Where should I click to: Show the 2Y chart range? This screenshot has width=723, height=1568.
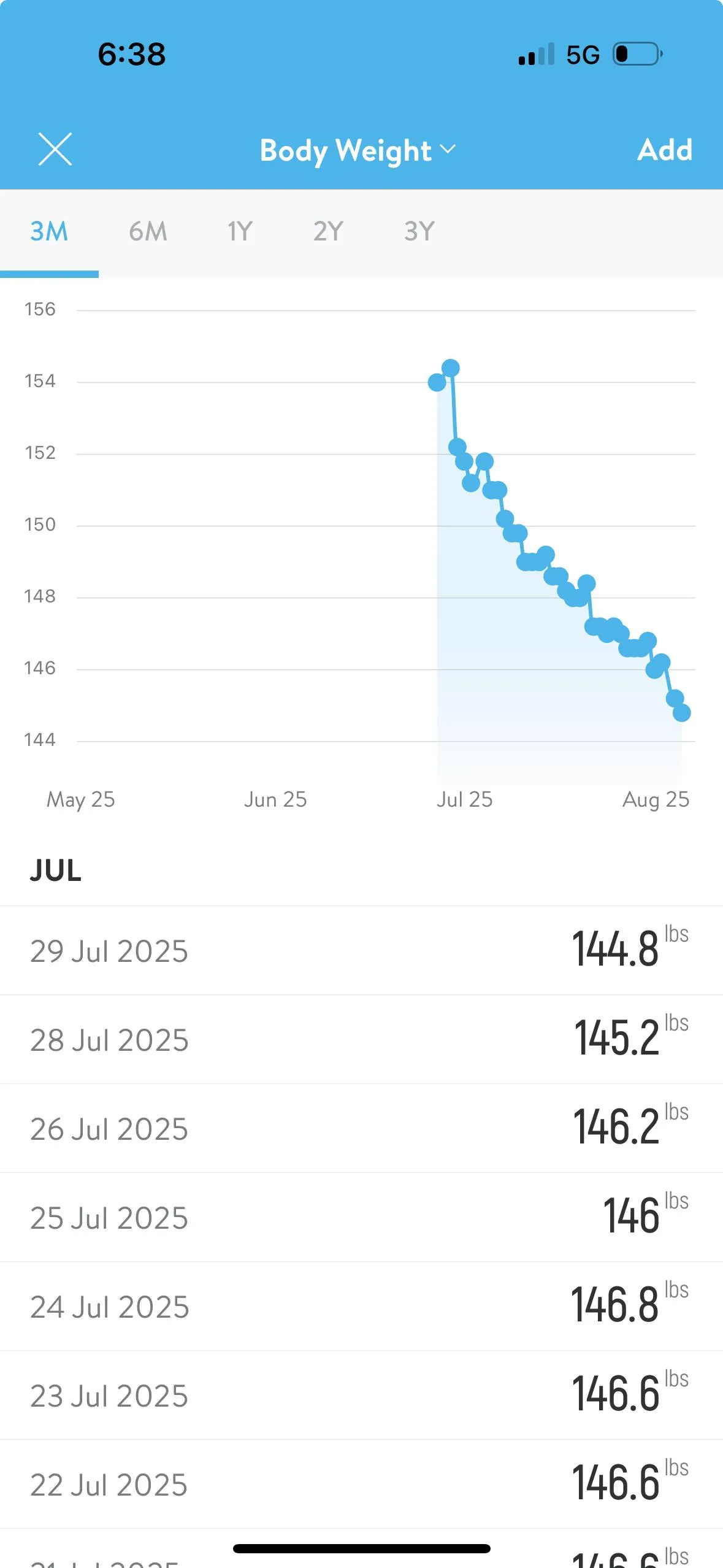328,231
